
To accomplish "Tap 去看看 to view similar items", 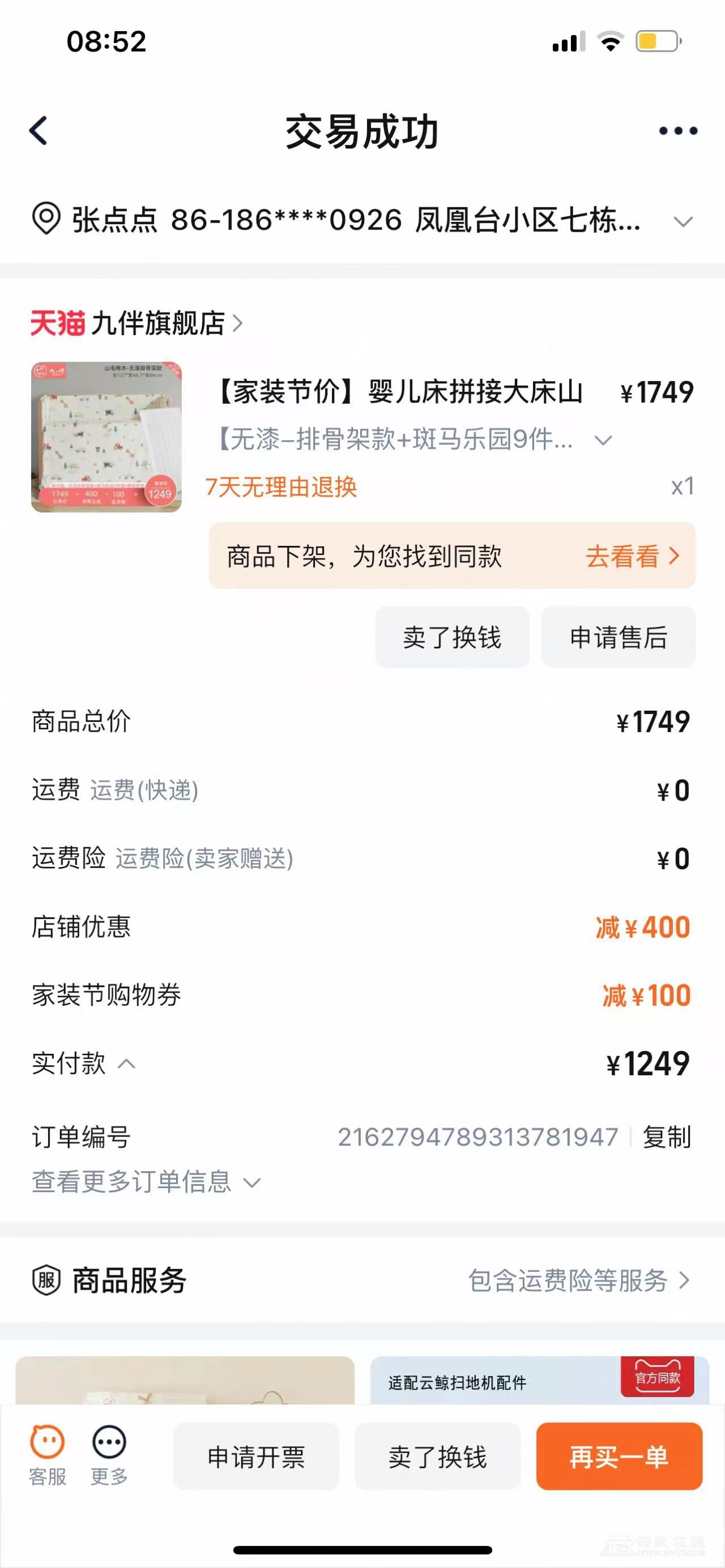I will pyautogui.click(x=632, y=556).
